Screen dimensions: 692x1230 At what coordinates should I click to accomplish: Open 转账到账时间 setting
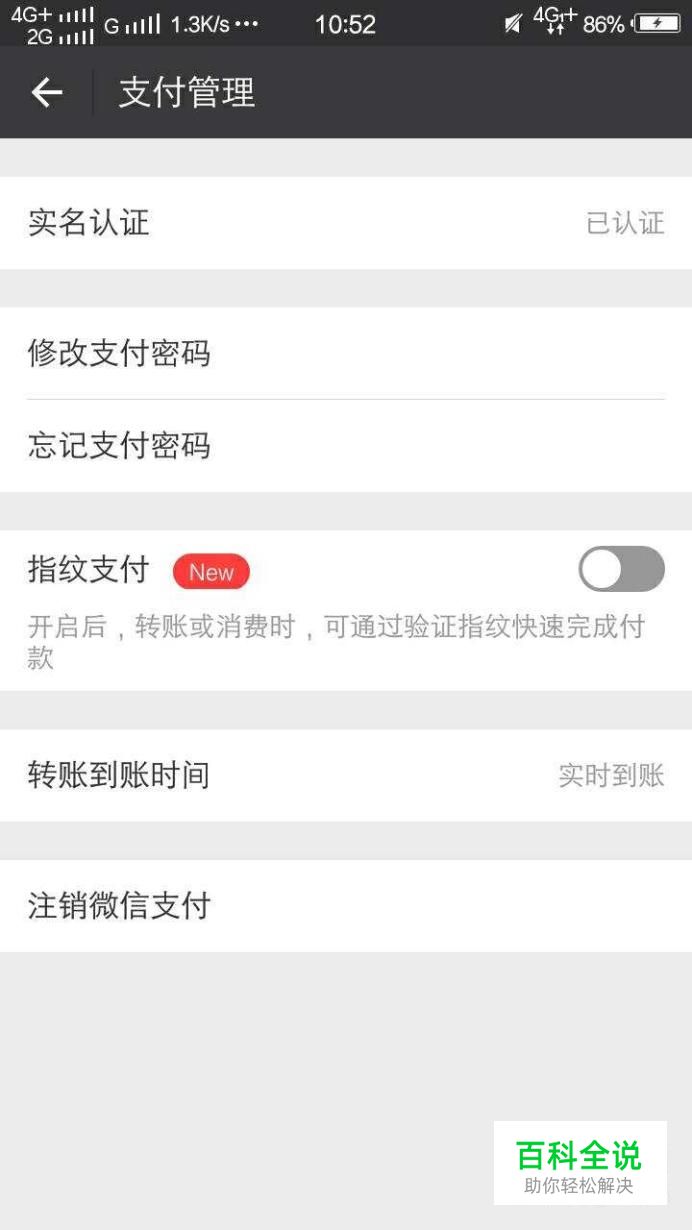coord(346,775)
